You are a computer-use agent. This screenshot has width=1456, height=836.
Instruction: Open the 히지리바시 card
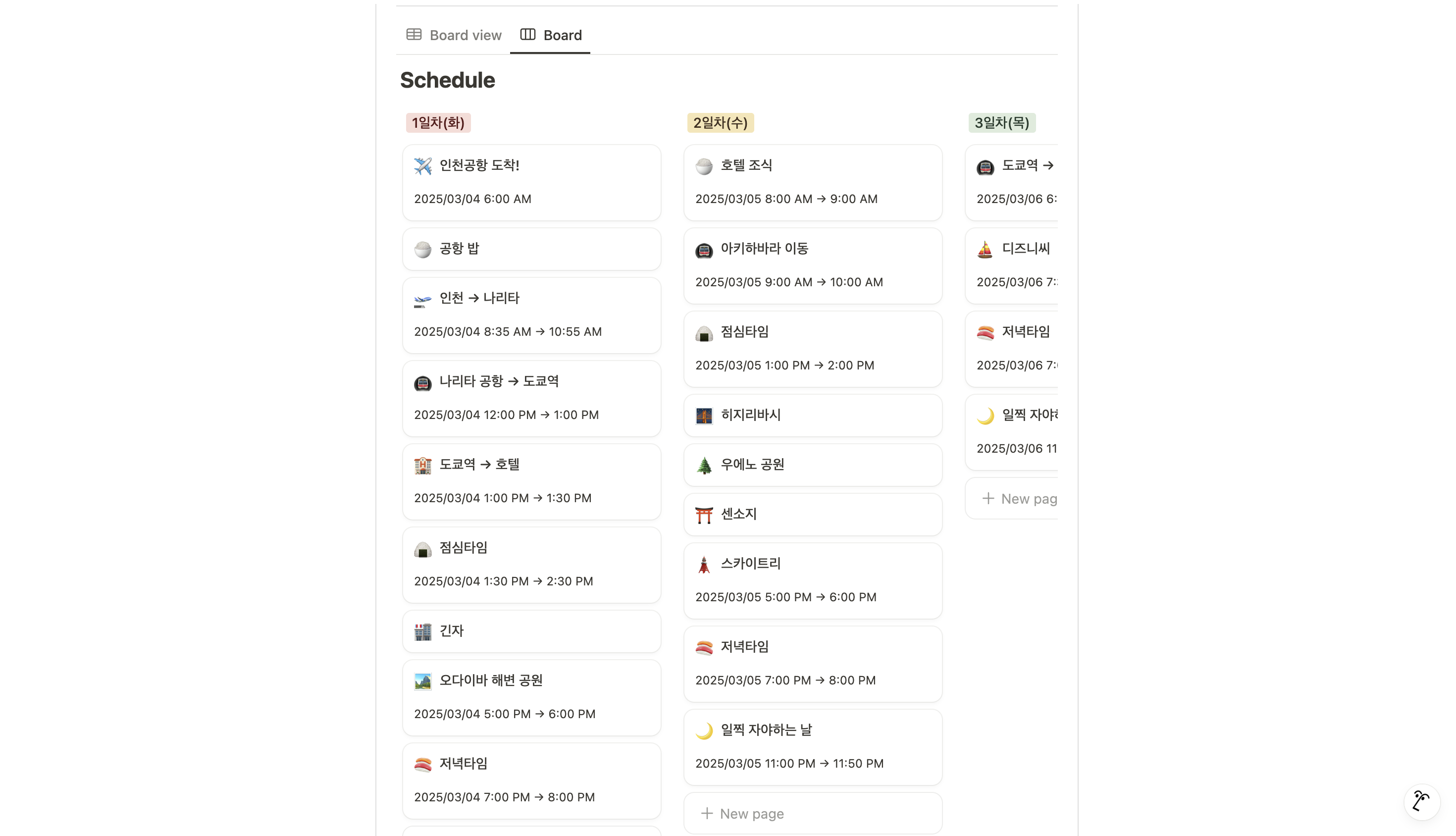812,415
